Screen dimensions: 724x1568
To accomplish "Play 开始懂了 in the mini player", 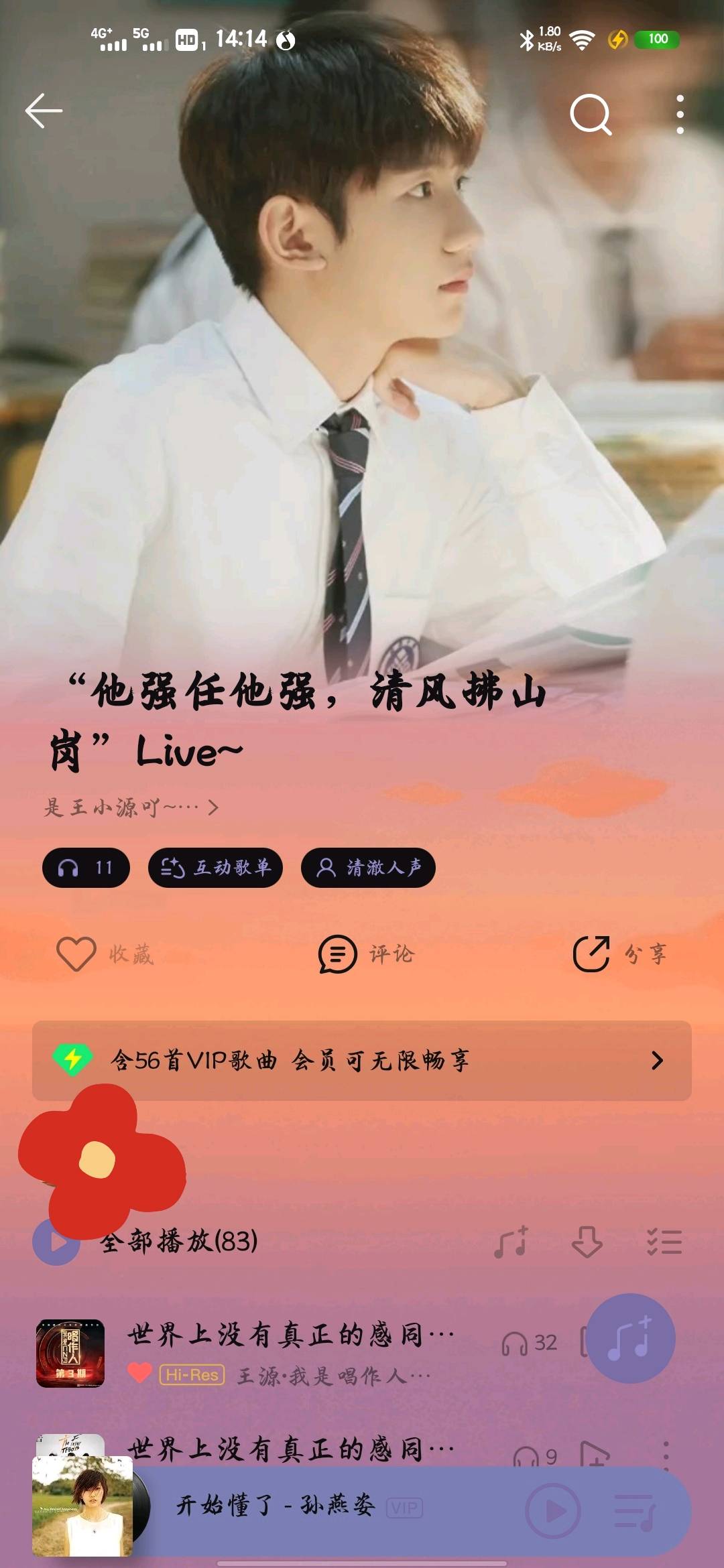I will point(553,1510).
